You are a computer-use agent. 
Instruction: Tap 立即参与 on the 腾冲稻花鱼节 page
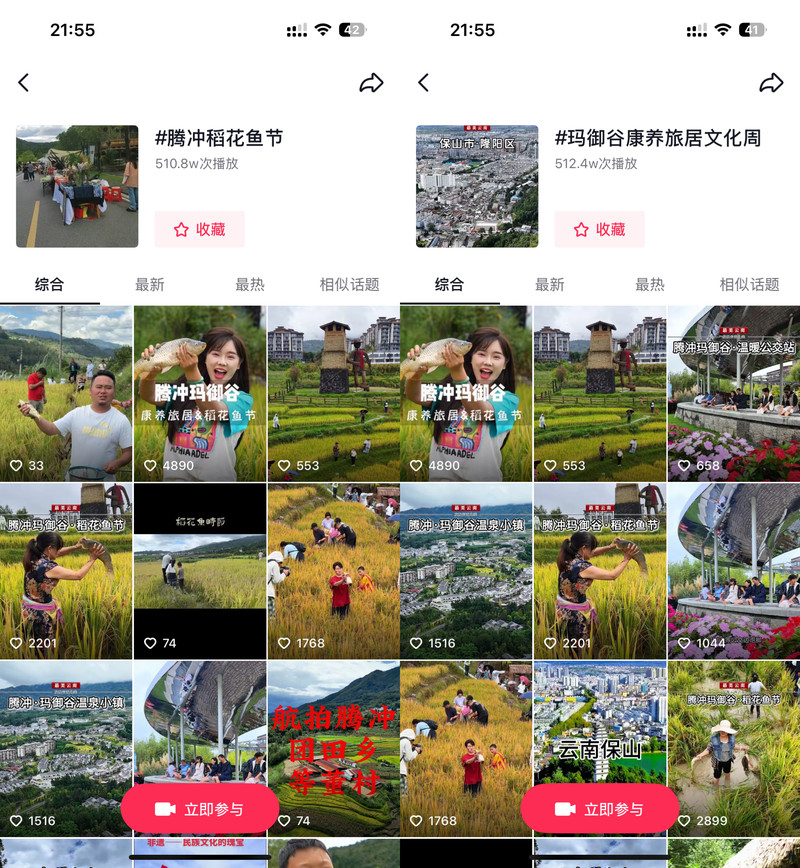pyautogui.click(x=200, y=809)
